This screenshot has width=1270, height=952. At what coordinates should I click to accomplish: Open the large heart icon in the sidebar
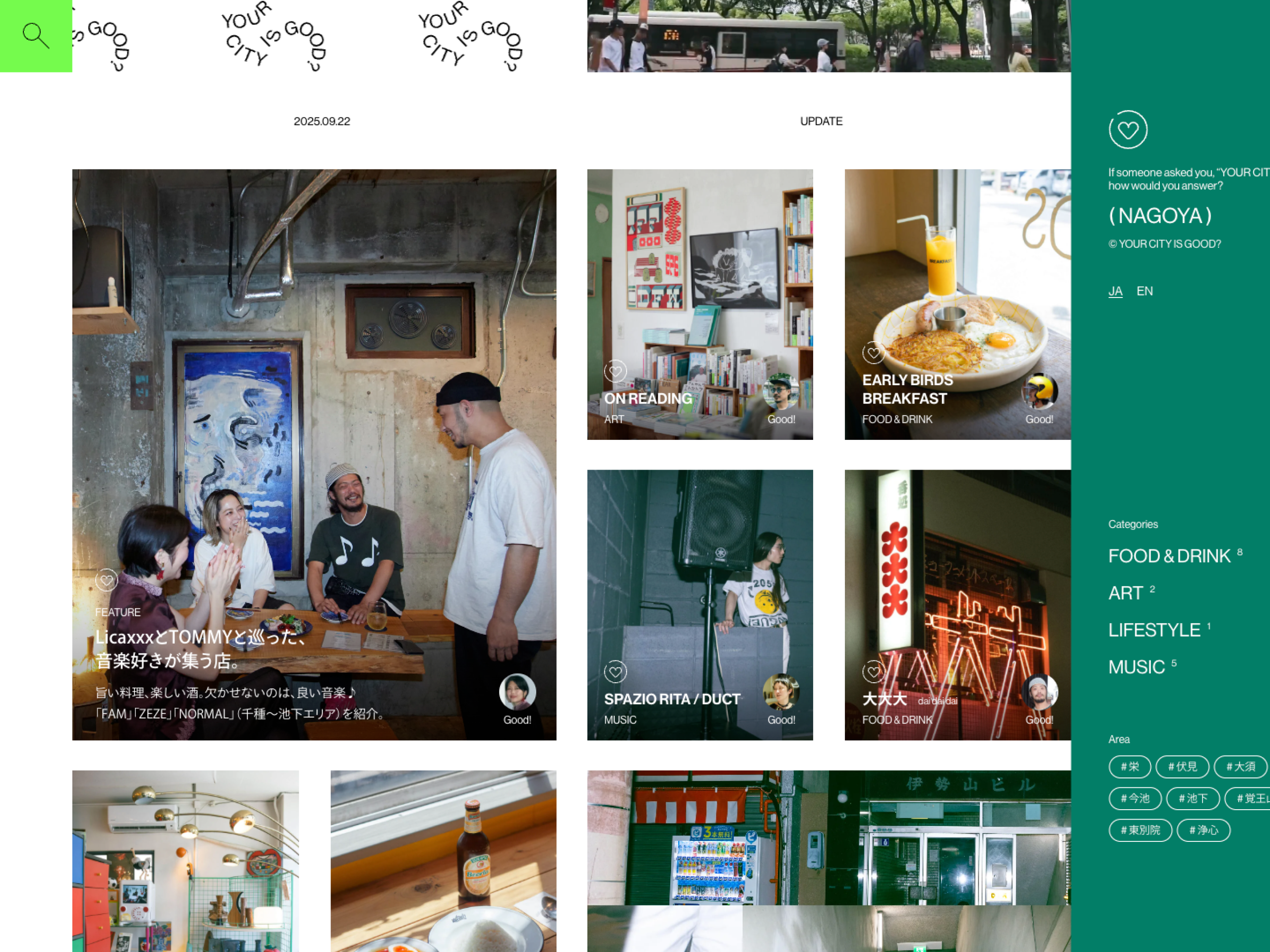pos(1128,130)
